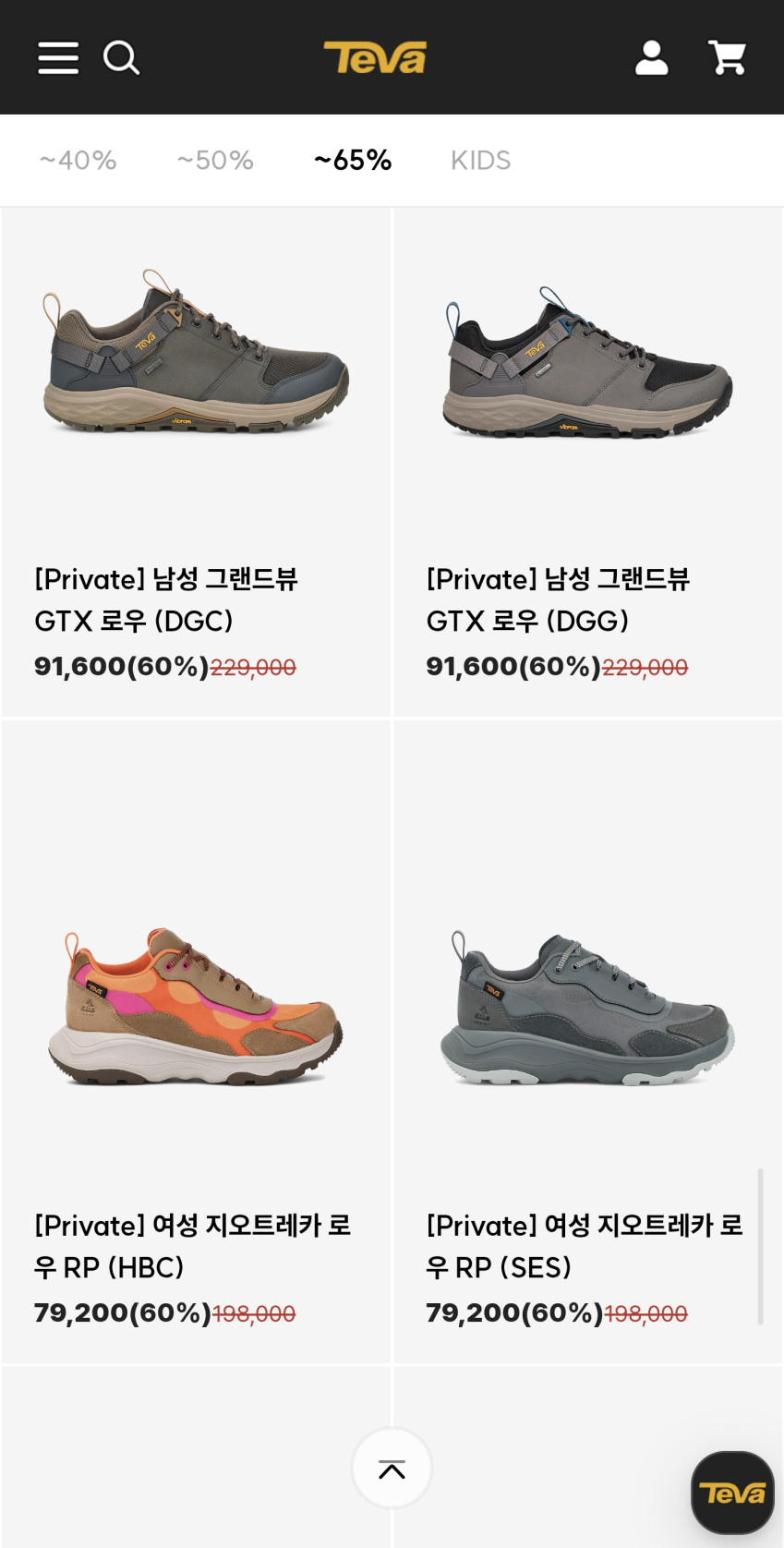The image size is (784, 1548).
Task: Select the ~65% tab
Action: coord(353,160)
